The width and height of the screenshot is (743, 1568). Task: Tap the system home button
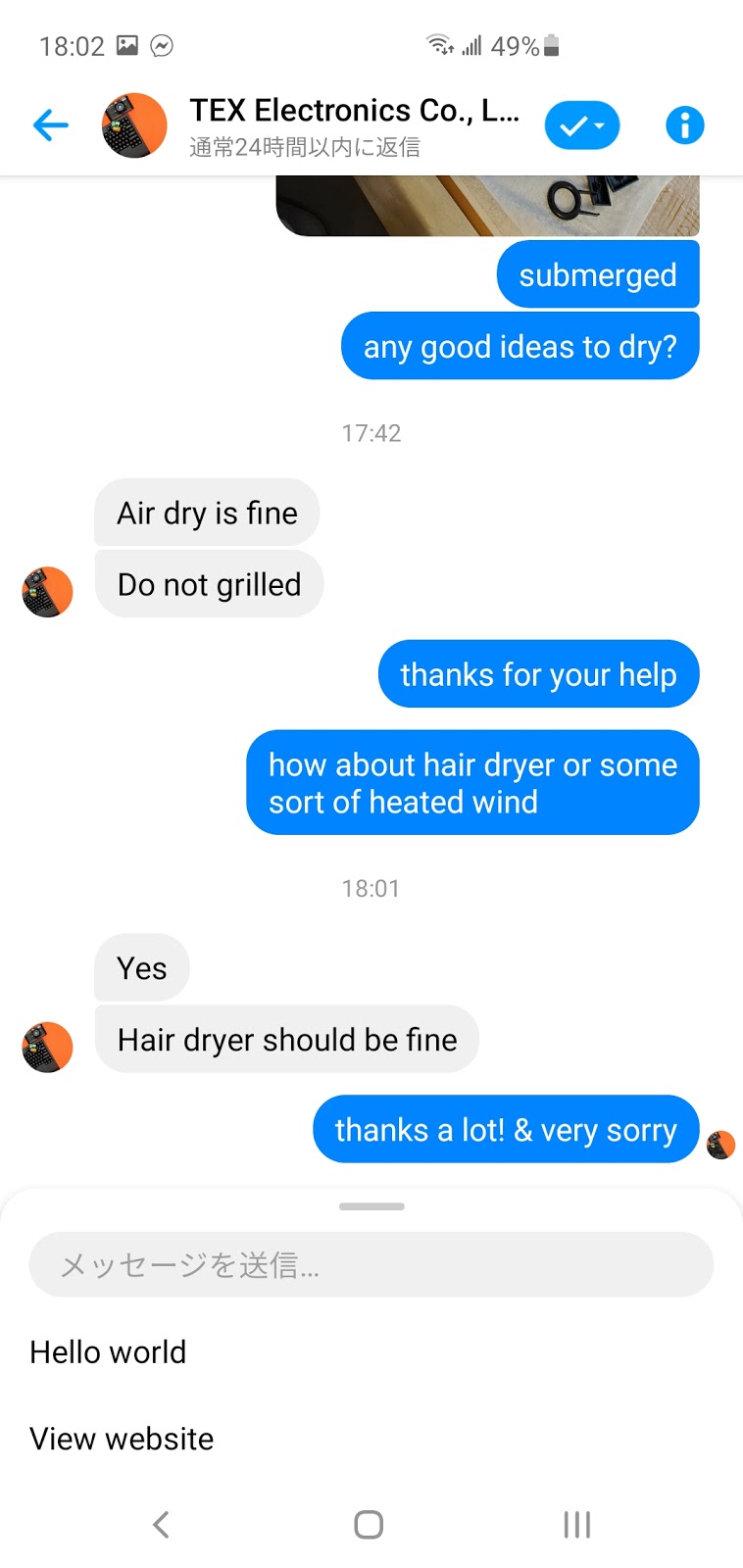(369, 1525)
